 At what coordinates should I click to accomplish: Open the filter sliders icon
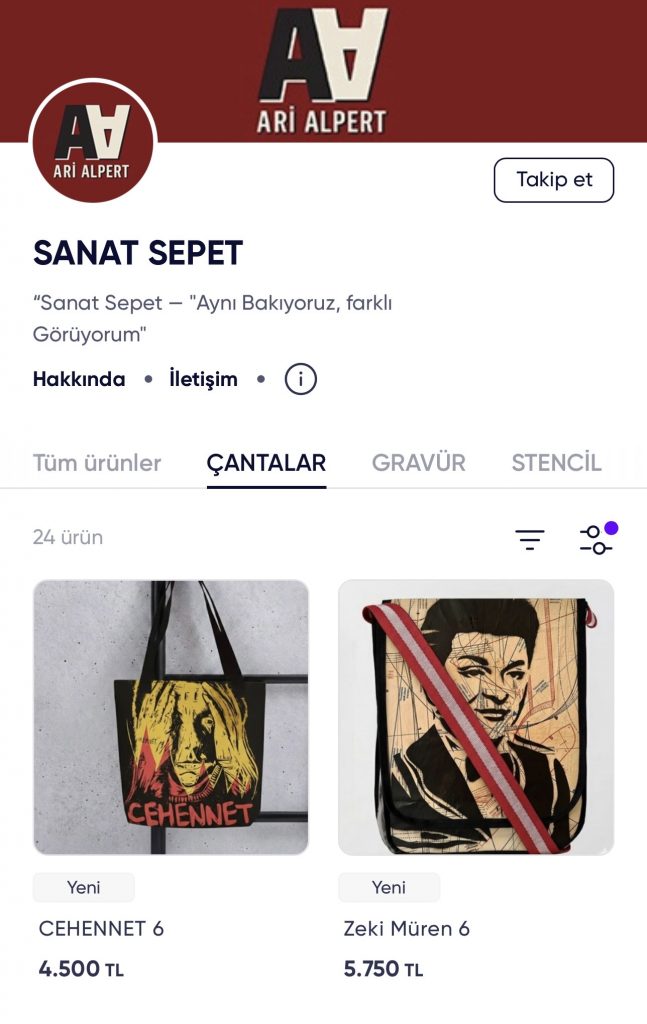pos(596,539)
